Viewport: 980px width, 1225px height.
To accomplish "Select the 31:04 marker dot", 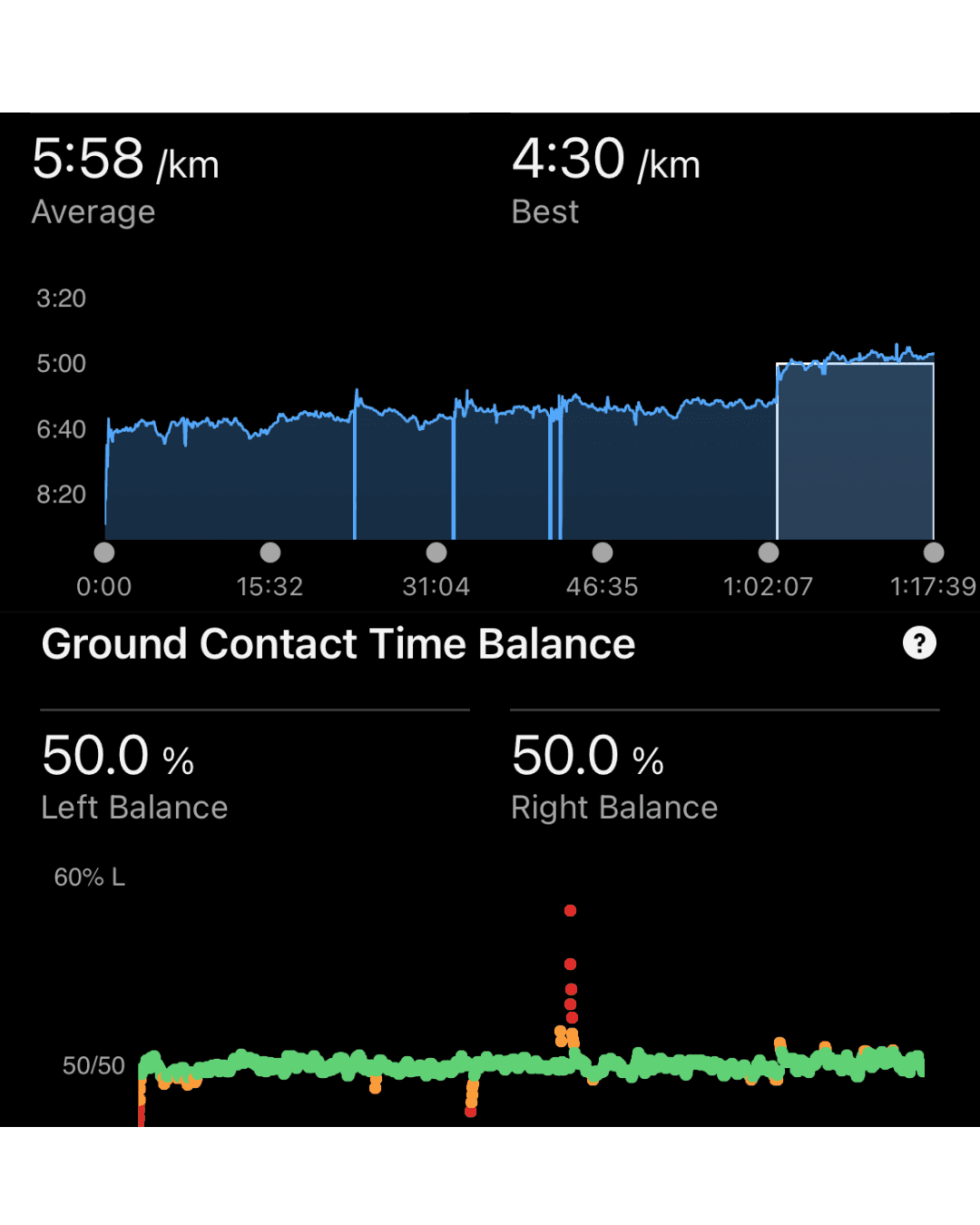I will click(436, 553).
